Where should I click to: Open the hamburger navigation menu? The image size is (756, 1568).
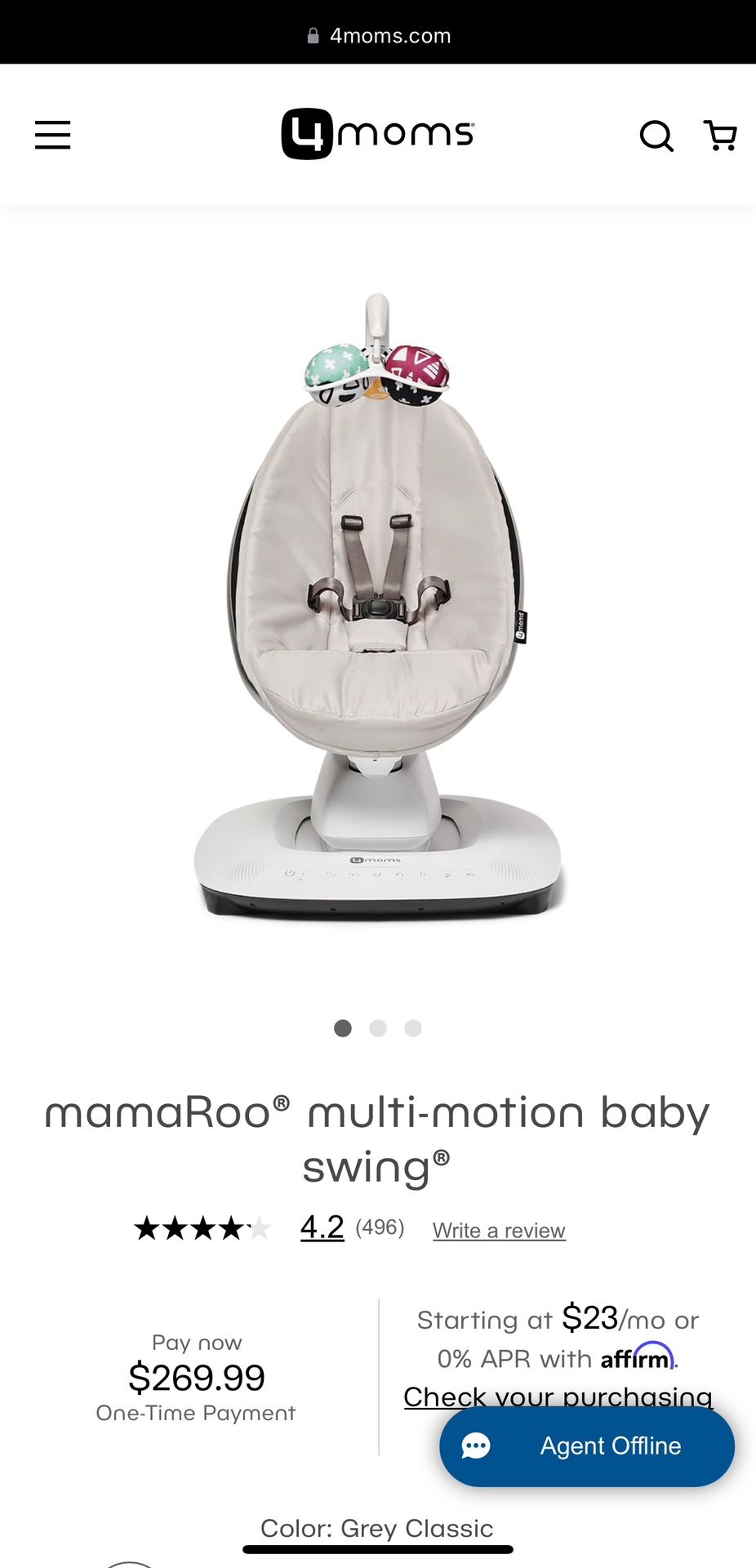click(53, 135)
